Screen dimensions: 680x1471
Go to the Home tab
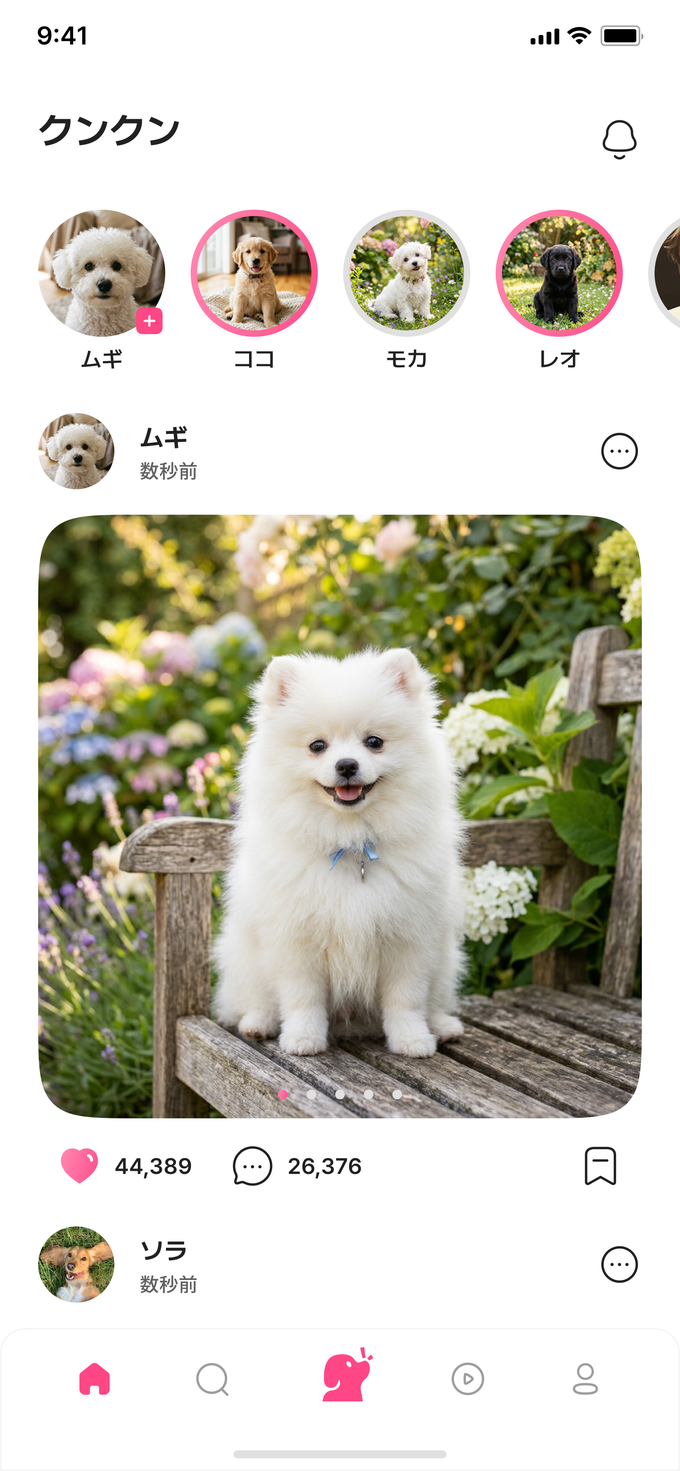pyautogui.click(x=94, y=1380)
